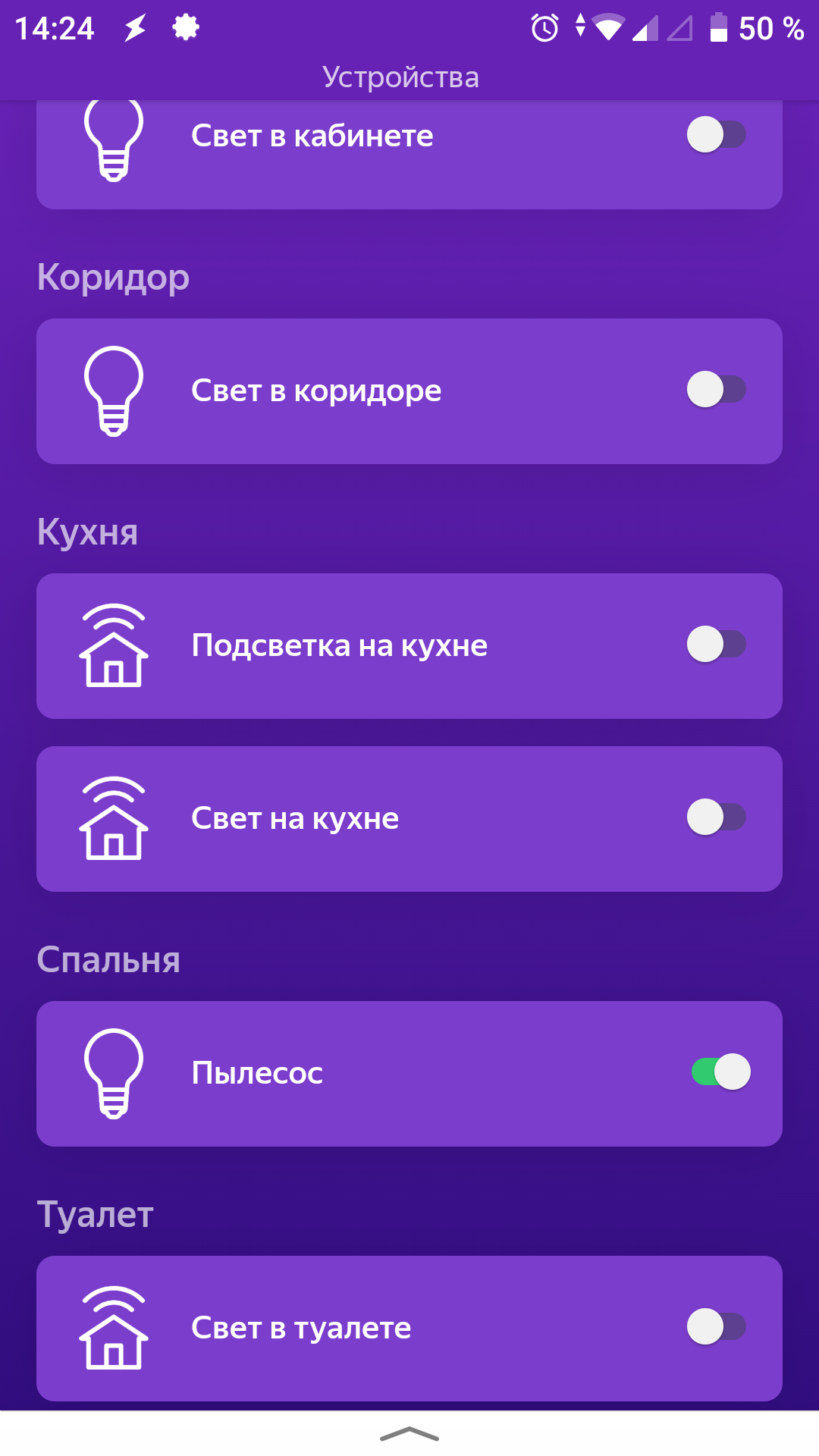Turn on Свет в кабинете
Viewport: 819px width, 1456px height.
click(x=719, y=135)
